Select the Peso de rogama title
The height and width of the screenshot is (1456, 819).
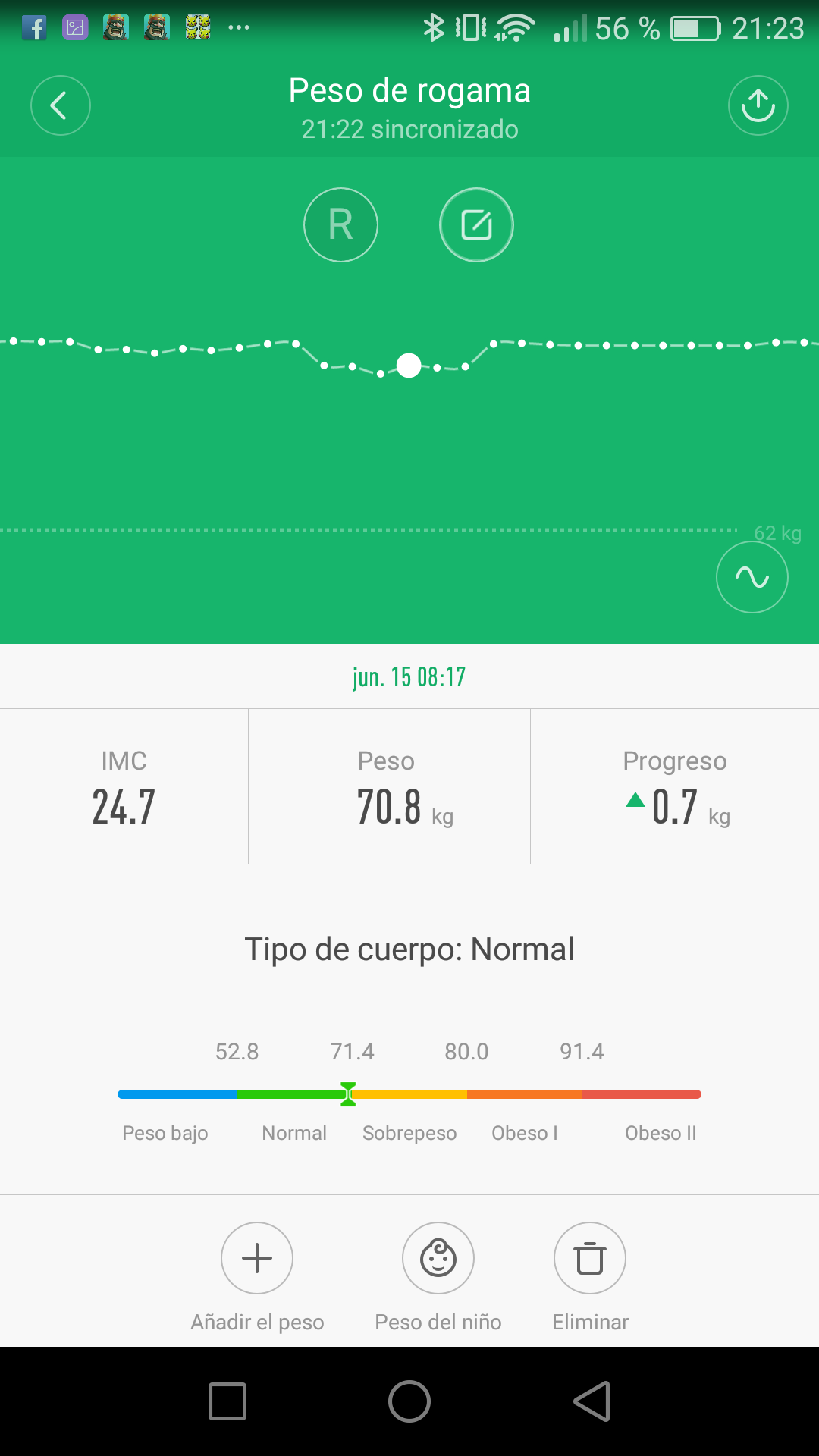pos(409,90)
